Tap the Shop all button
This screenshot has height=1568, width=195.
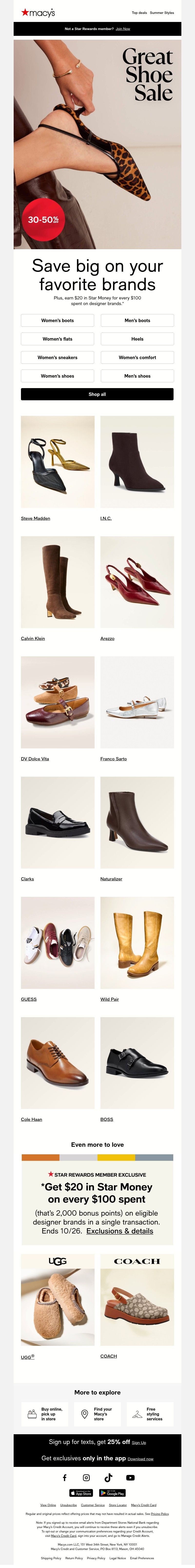coord(97,394)
